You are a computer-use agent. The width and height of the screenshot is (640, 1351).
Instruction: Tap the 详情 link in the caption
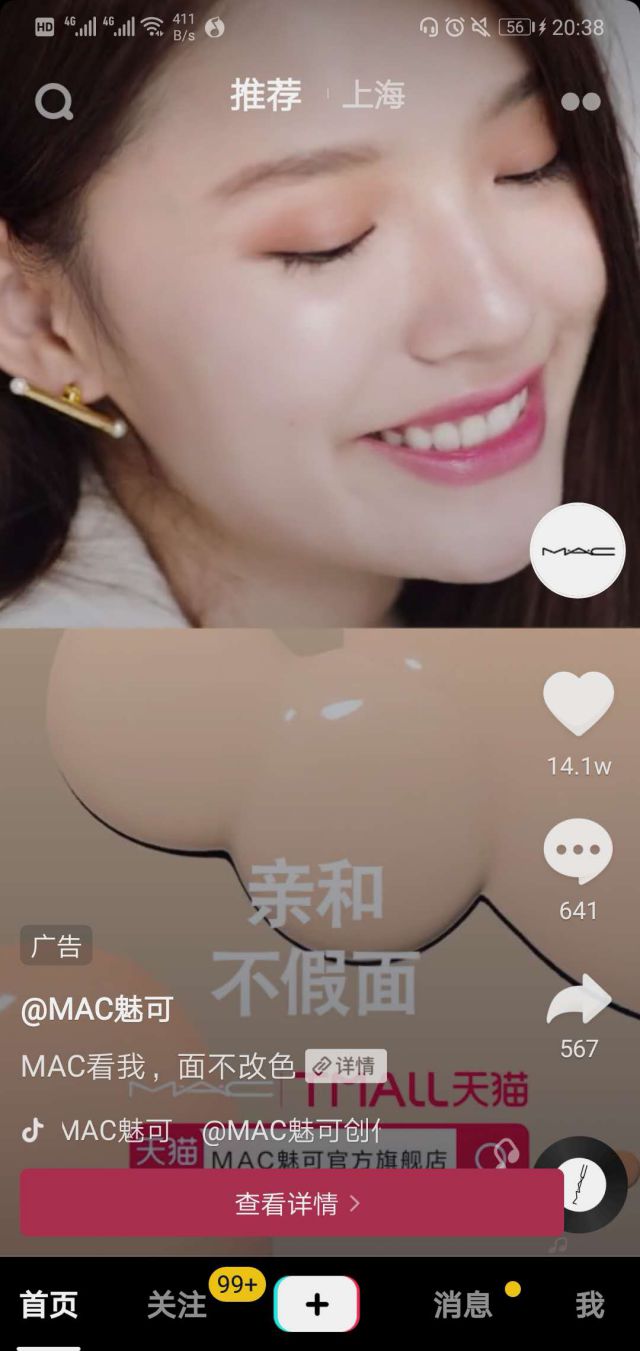[x=345, y=1066]
